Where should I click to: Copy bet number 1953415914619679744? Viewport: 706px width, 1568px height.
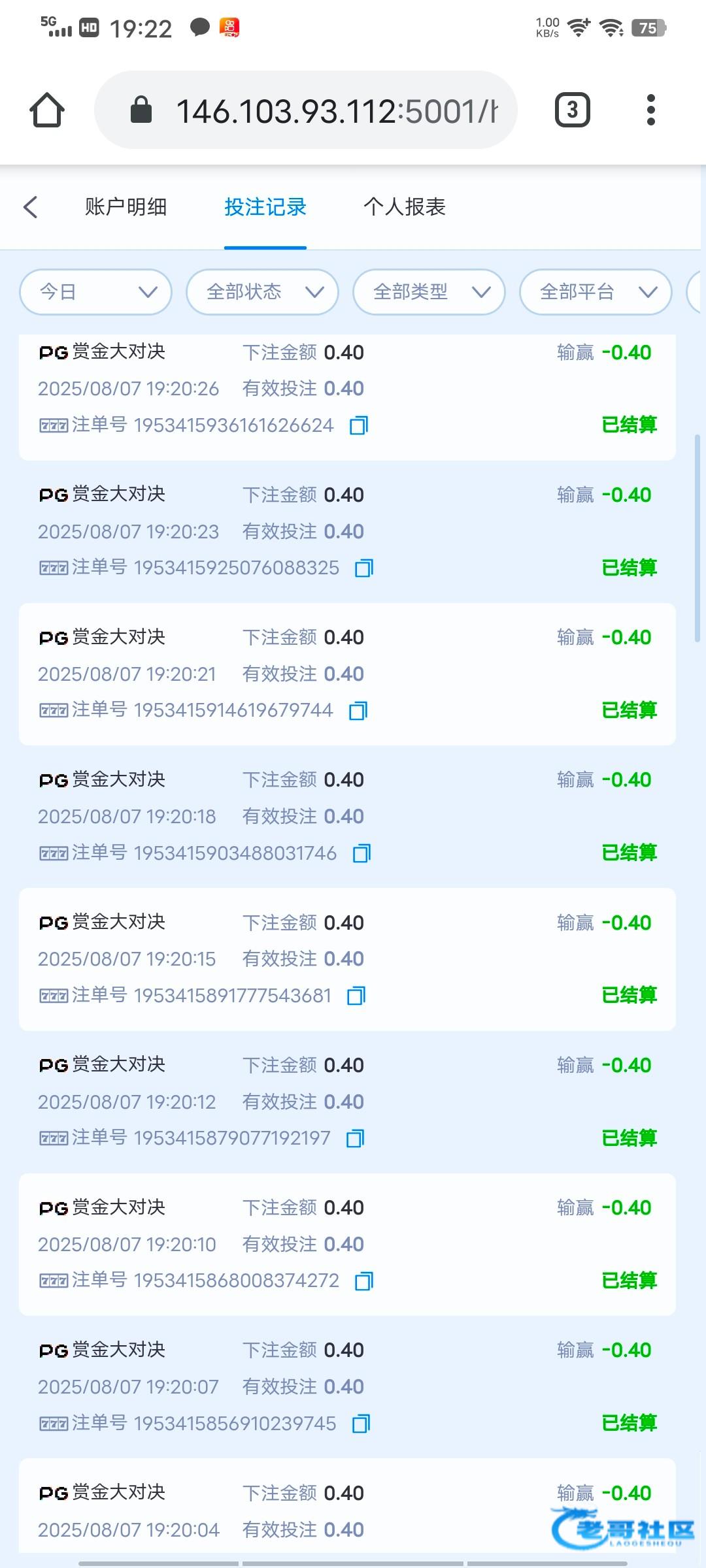point(358,711)
